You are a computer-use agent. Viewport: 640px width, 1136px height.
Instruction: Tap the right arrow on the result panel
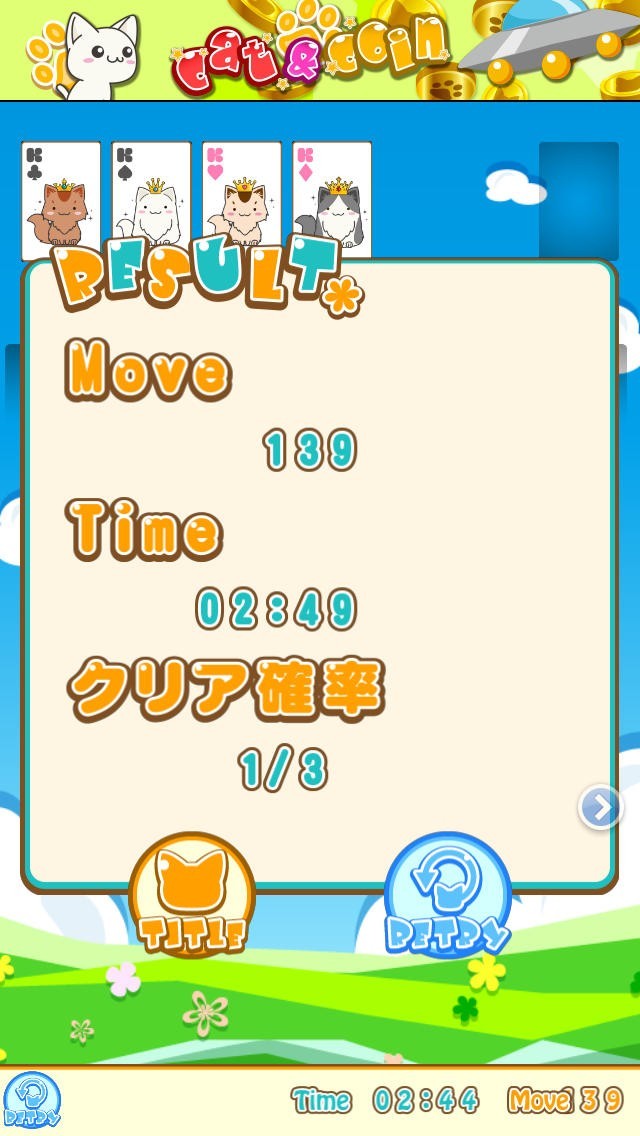[600, 808]
